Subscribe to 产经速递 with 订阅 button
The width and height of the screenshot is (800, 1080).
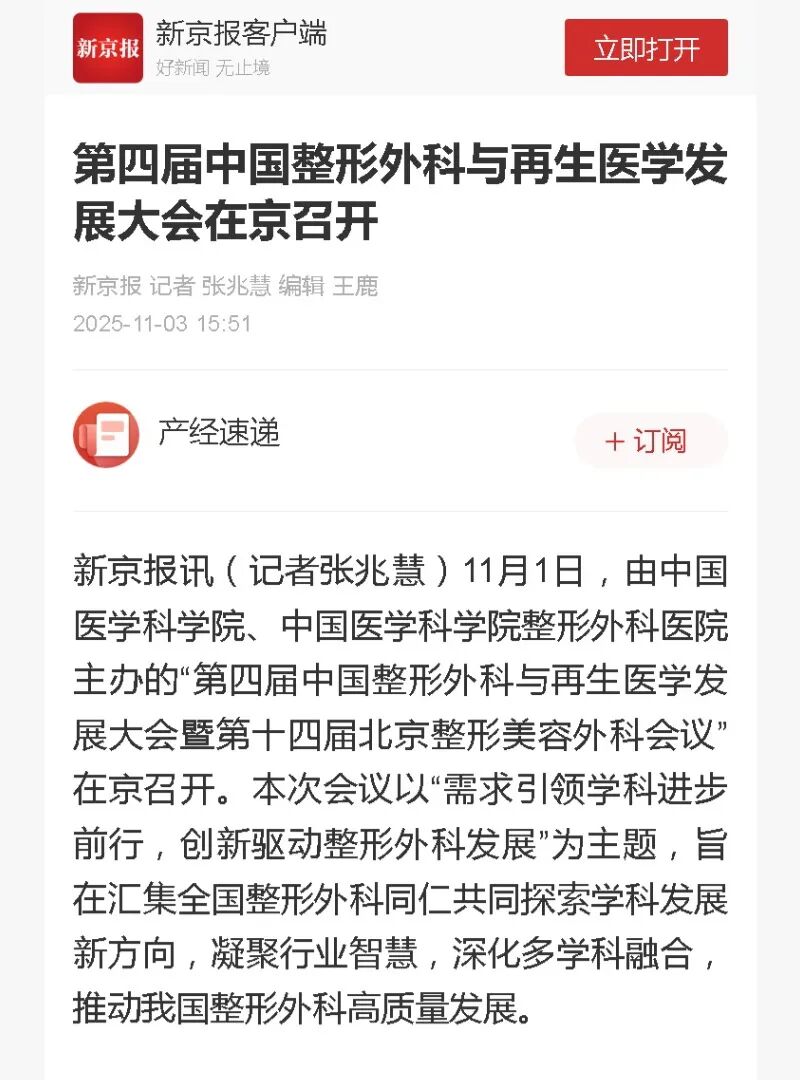coord(650,441)
